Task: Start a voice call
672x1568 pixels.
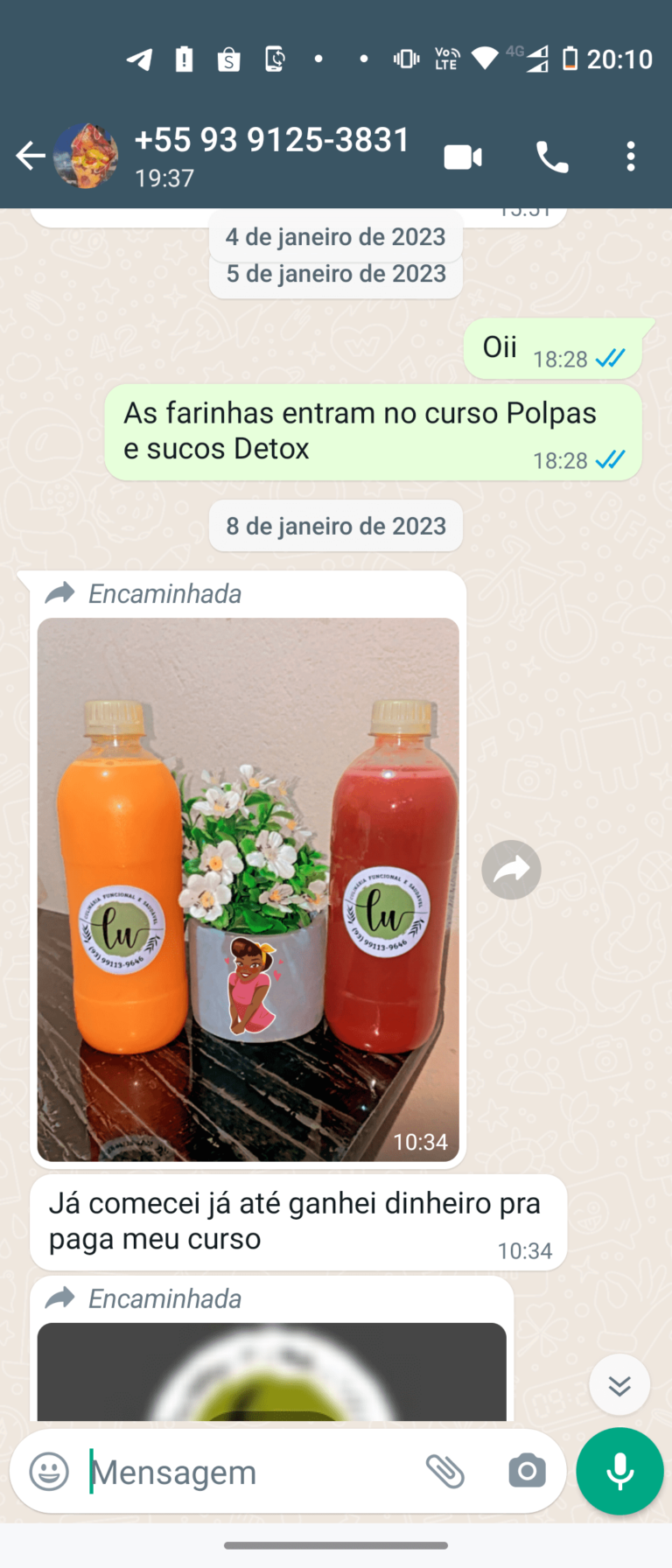Action: coord(552,157)
